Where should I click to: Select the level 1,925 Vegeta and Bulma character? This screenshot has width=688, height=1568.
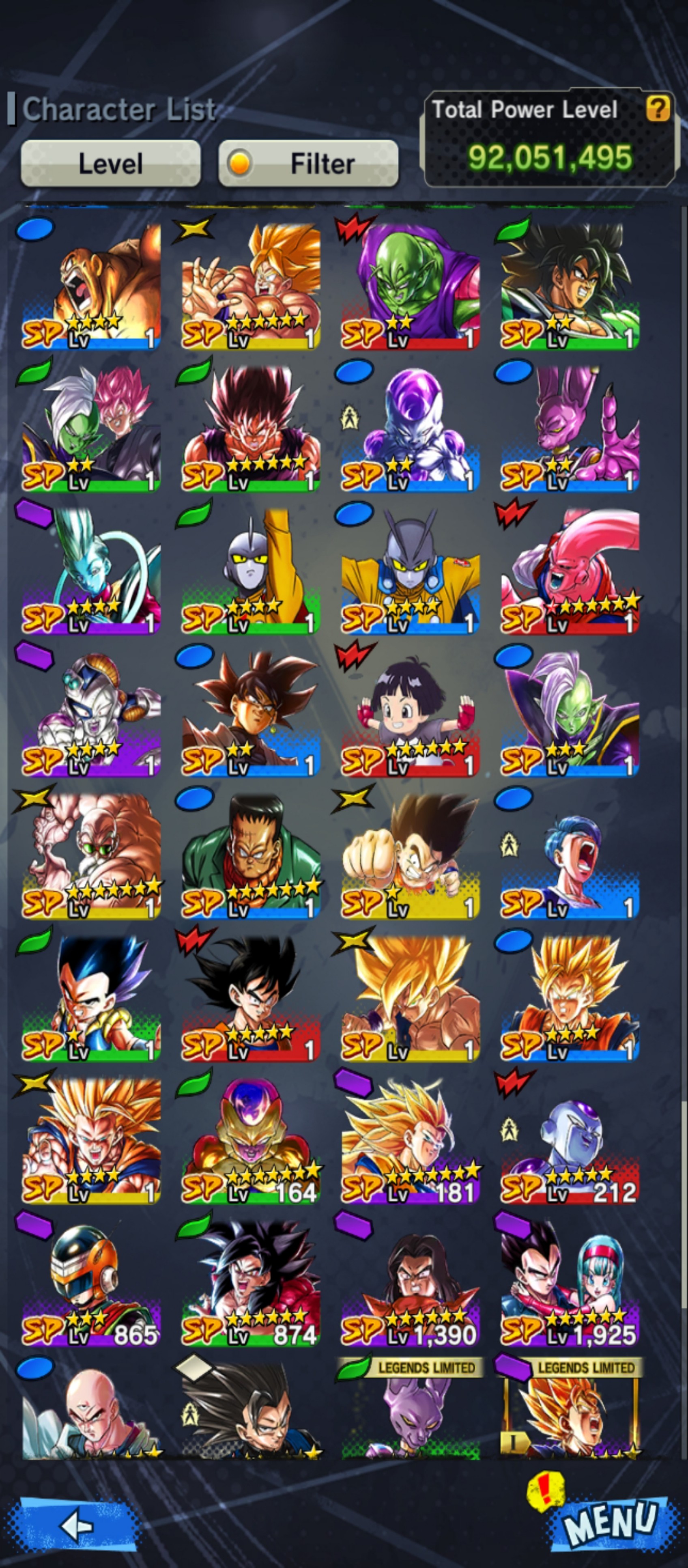[x=570, y=1282]
